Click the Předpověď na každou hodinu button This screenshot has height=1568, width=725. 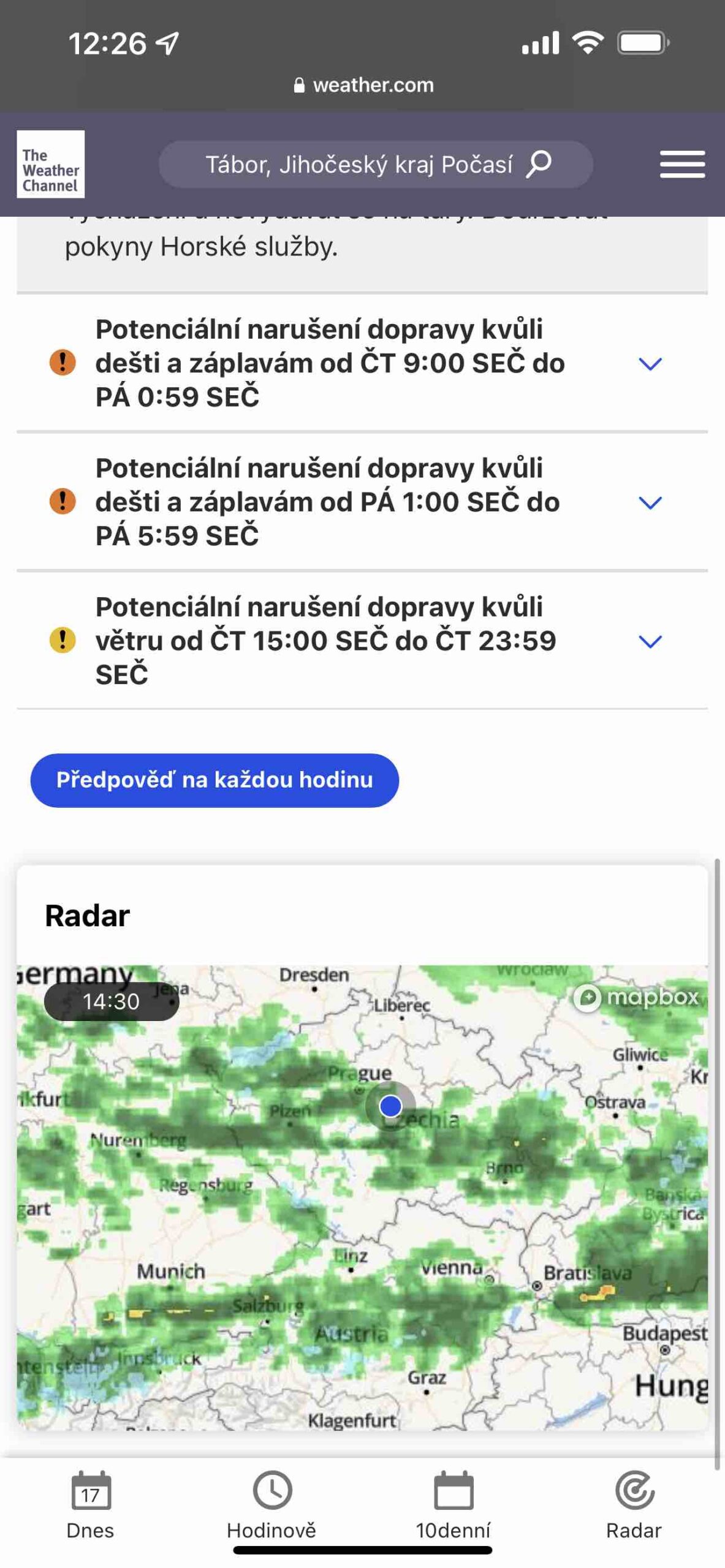214,779
